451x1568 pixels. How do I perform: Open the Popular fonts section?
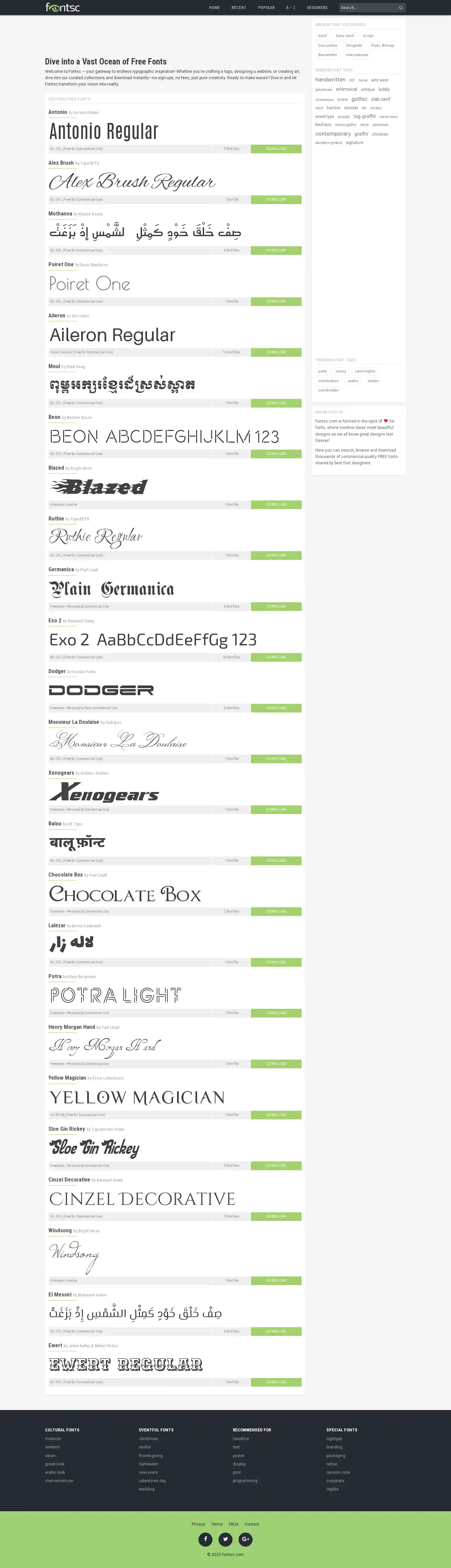click(x=266, y=8)
